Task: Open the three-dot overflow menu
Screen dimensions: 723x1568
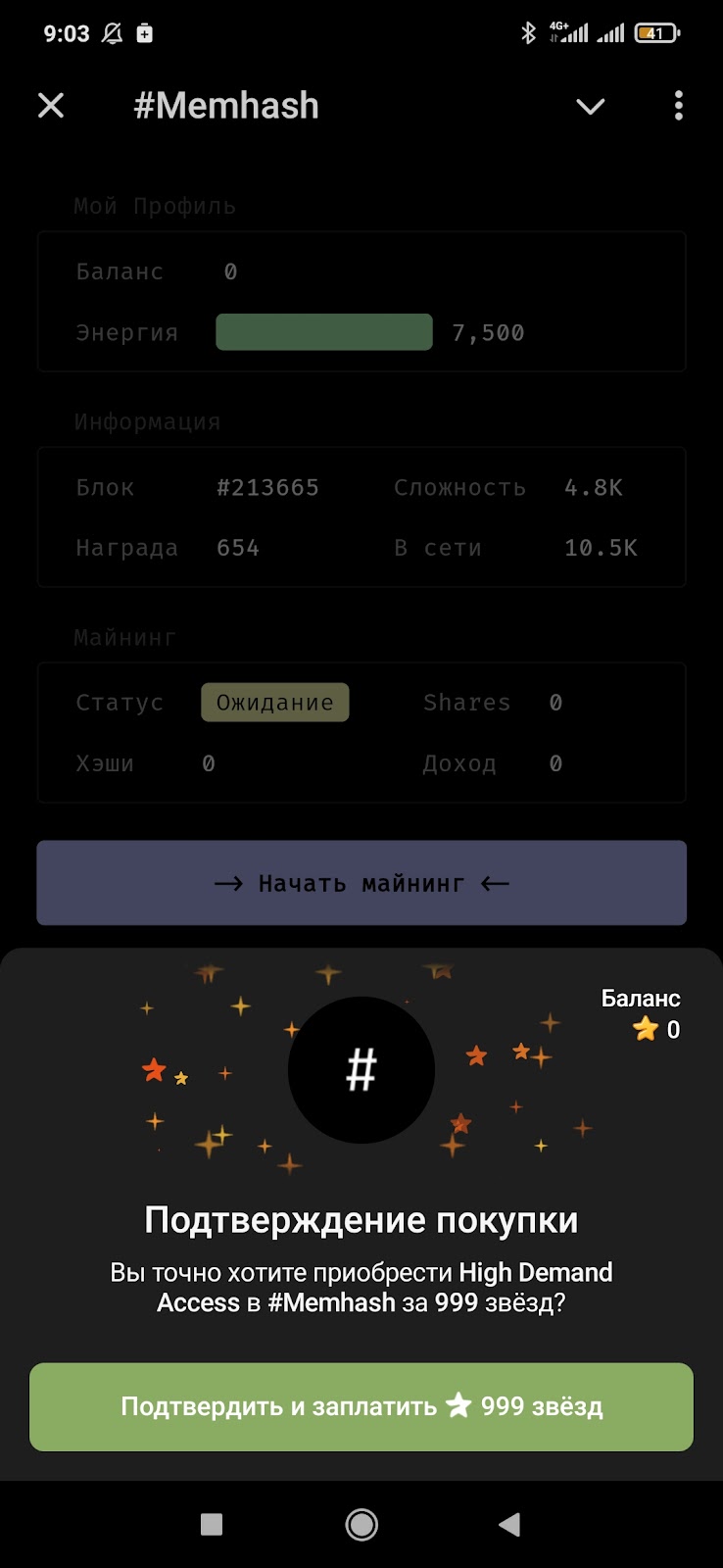Action: tap(678, 106)
